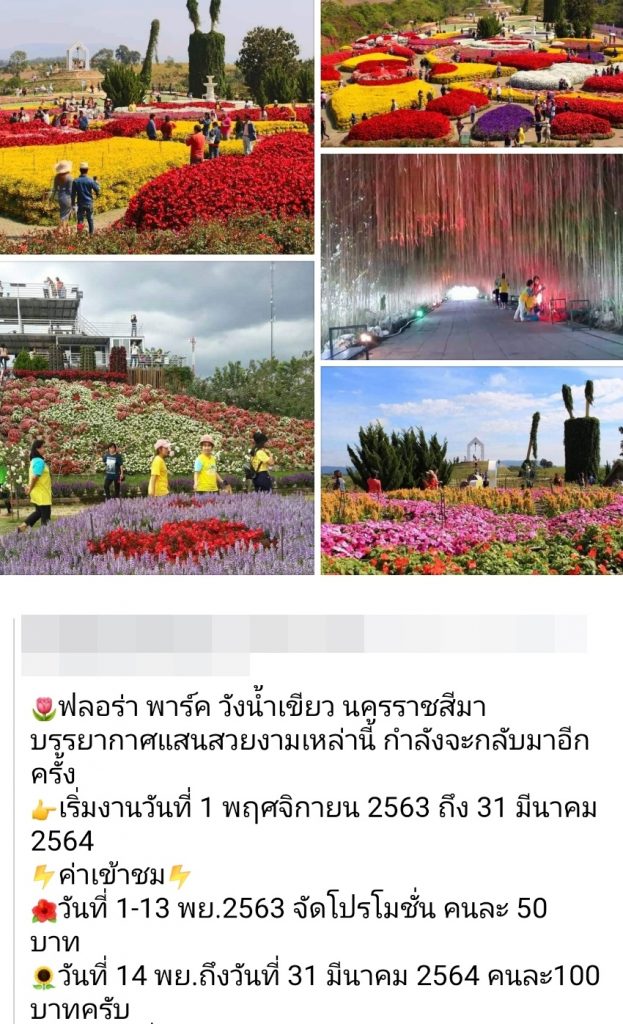Open the hanging pink light tunnel photo
The image size is (623, 1024).
472,256
